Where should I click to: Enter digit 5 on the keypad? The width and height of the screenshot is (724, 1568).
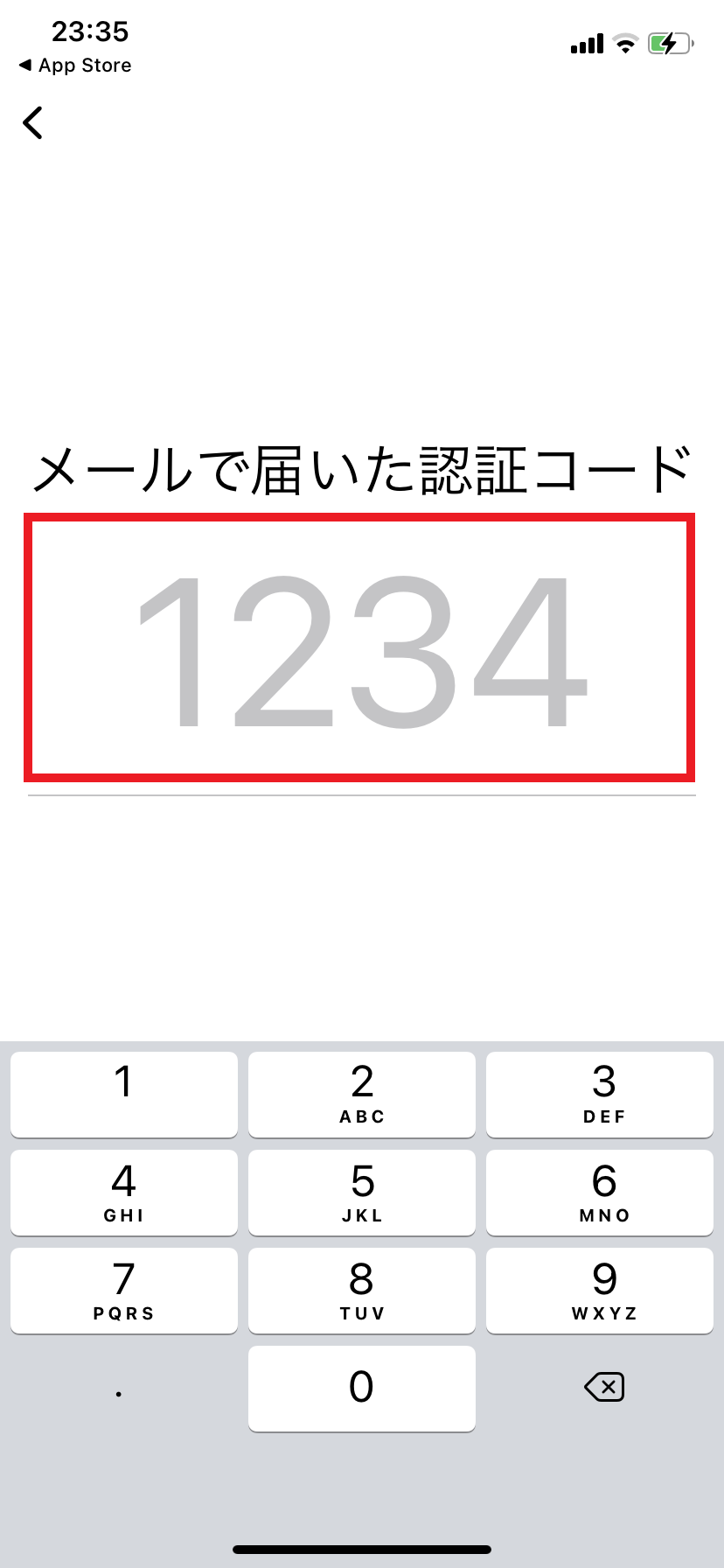[x=362, y=1192]
